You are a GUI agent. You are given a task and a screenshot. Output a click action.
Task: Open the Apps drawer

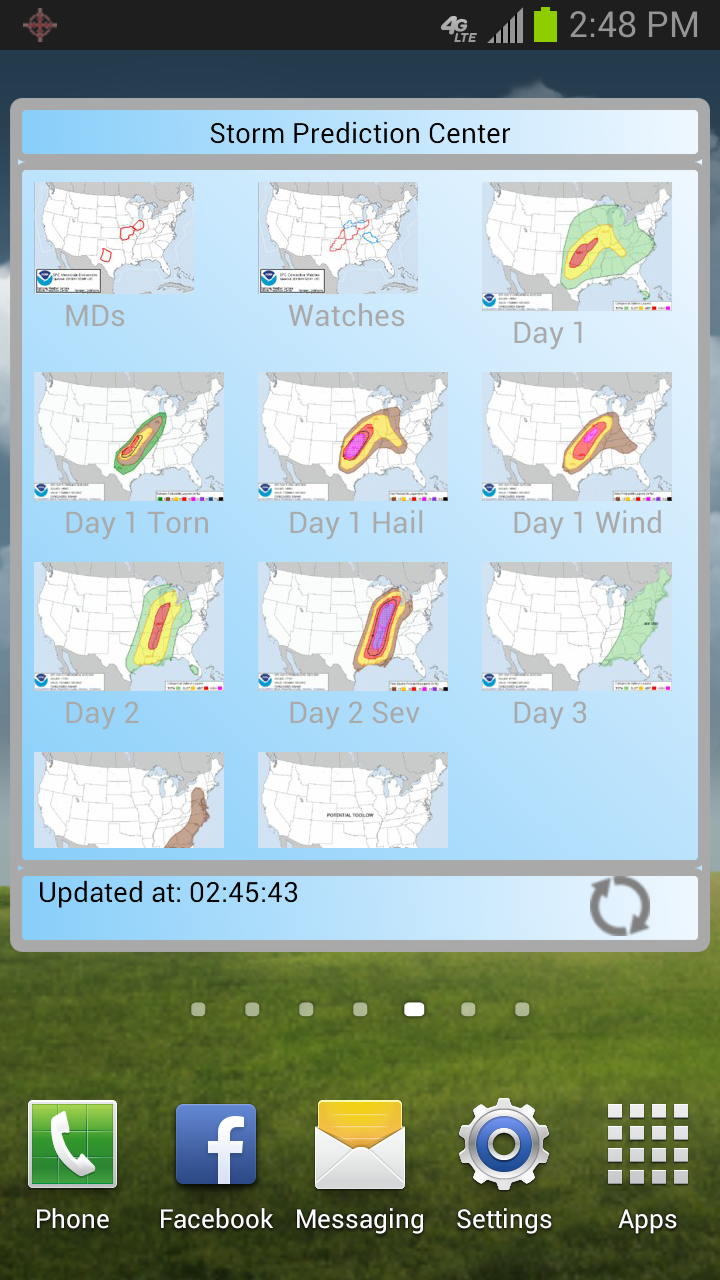click(648, 1144)
